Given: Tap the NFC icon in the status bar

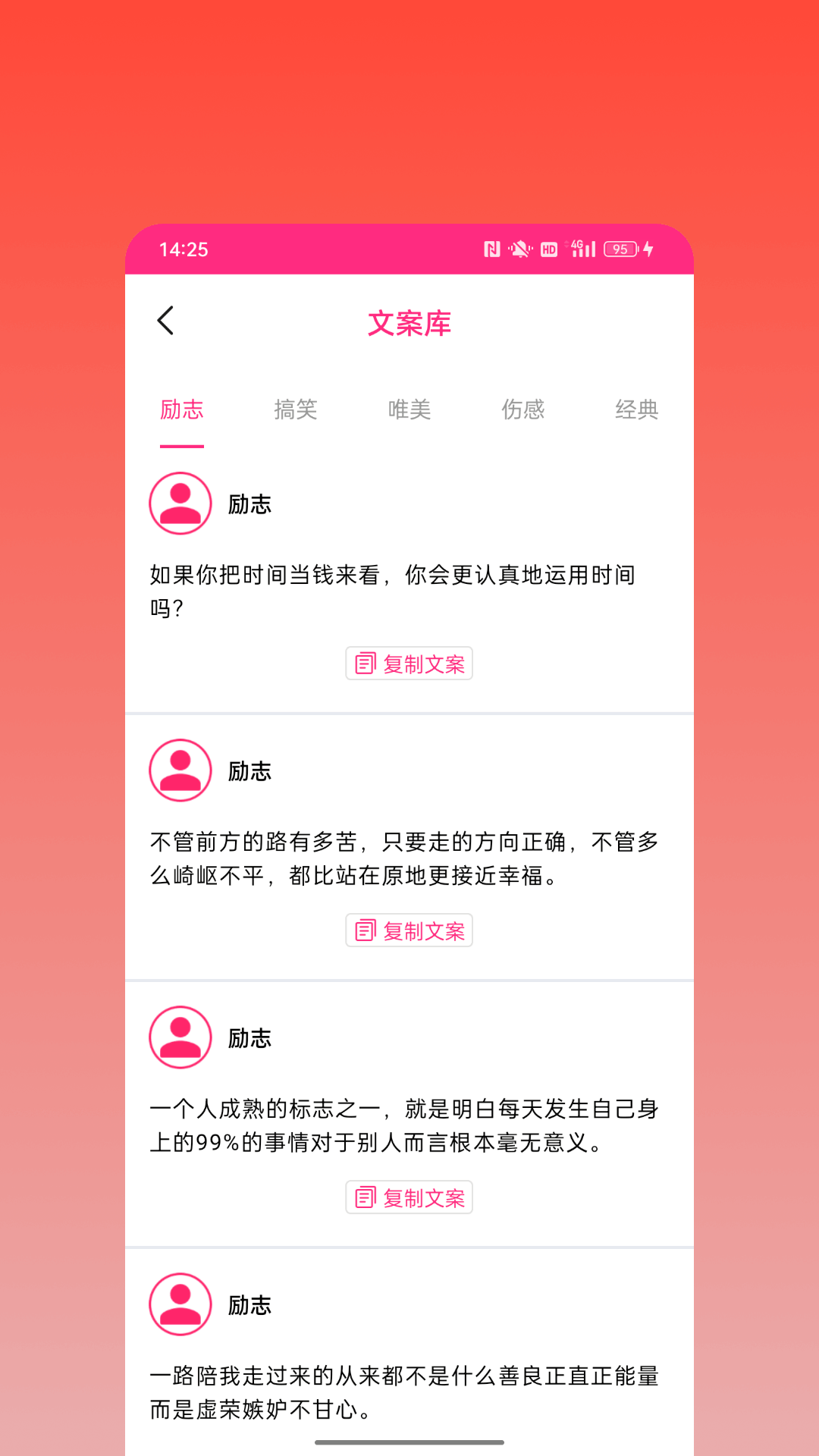Looking at the screenshot, I should tap(491, 249).
